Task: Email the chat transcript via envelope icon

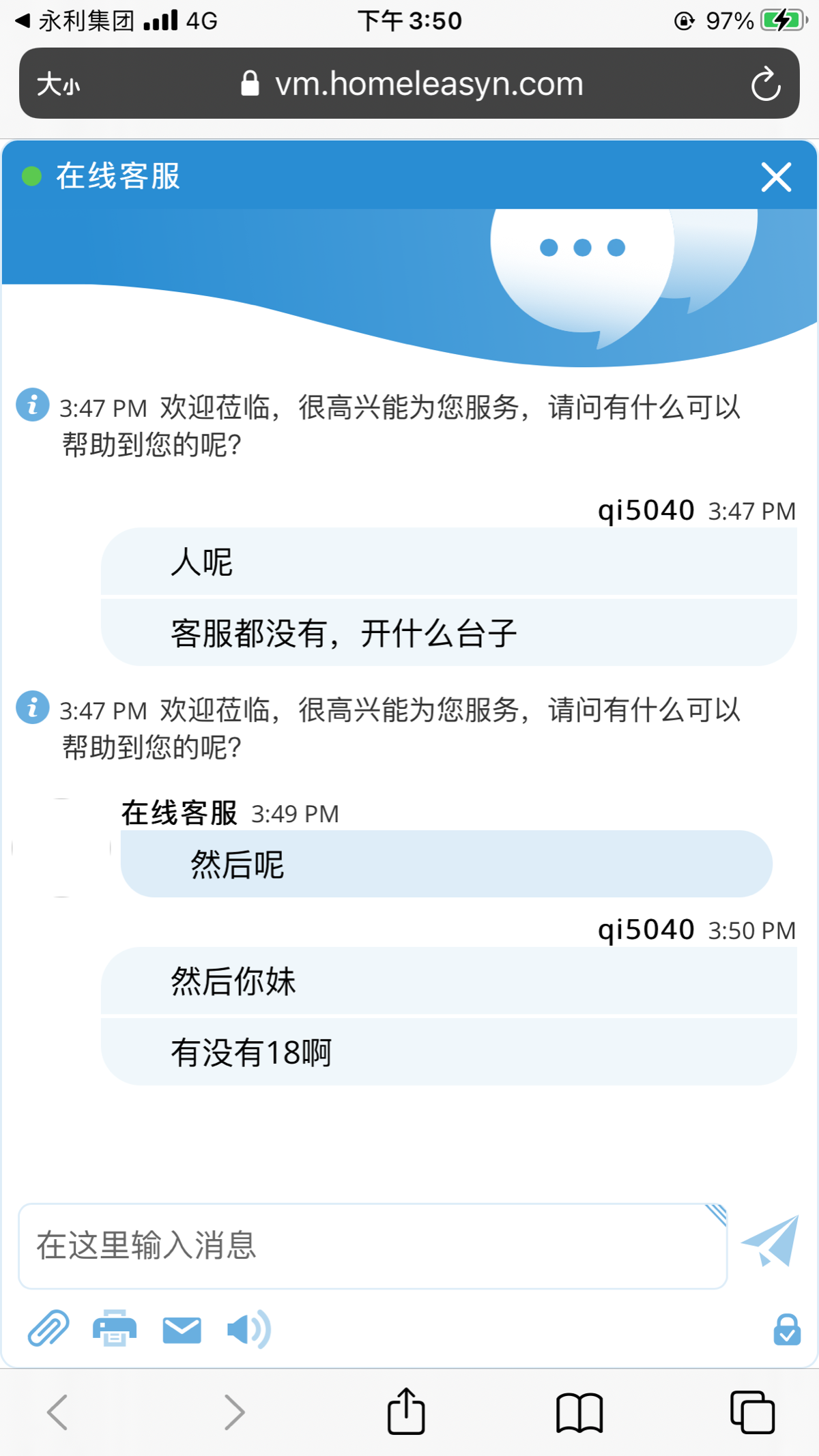Action: [x=182, y=1330]
